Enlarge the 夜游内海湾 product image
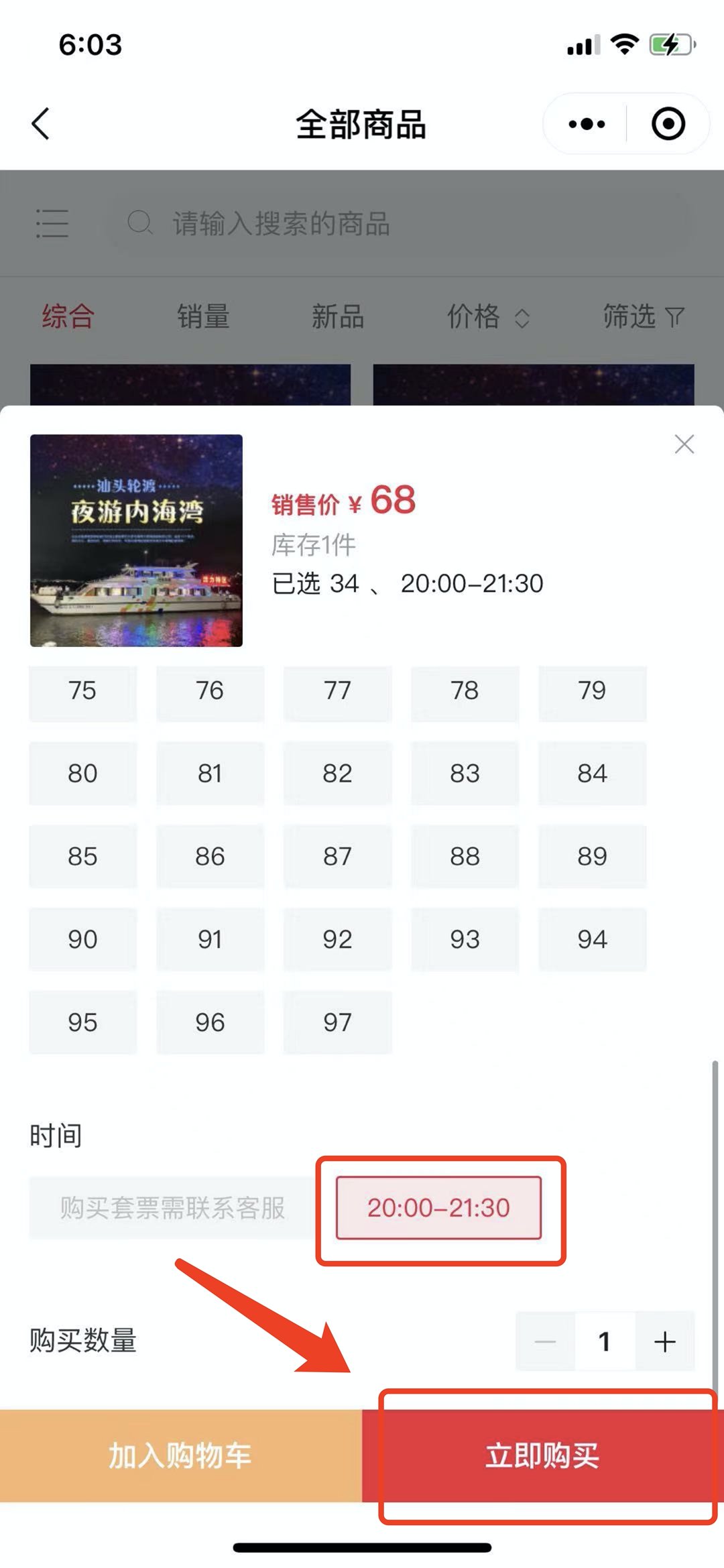 pos(136,540)
